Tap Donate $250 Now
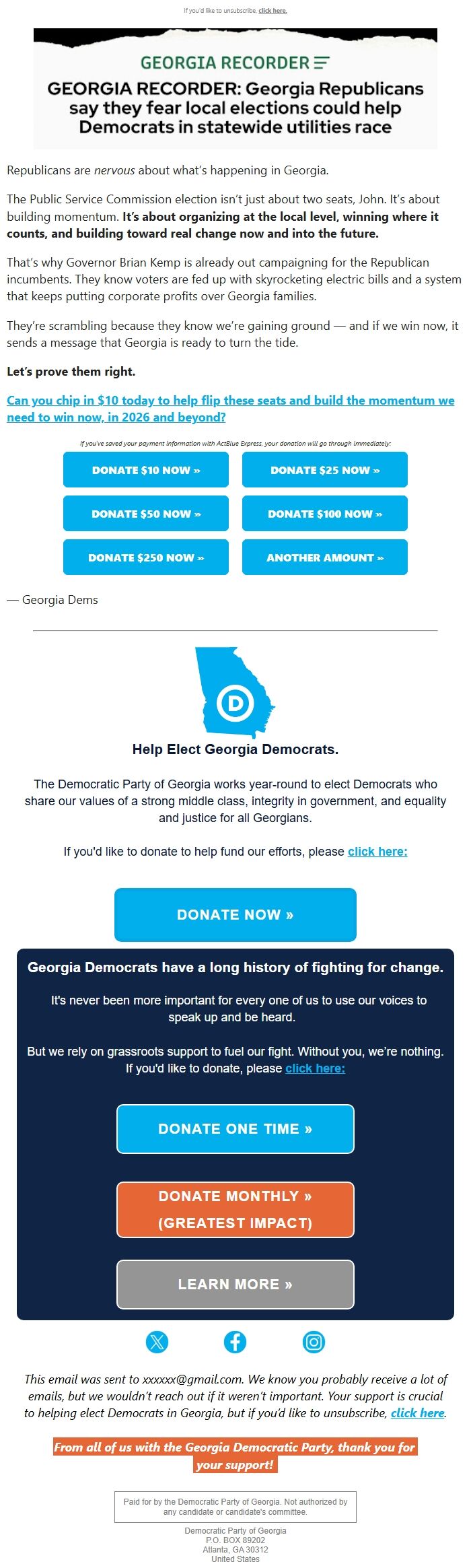 (146, 557)
